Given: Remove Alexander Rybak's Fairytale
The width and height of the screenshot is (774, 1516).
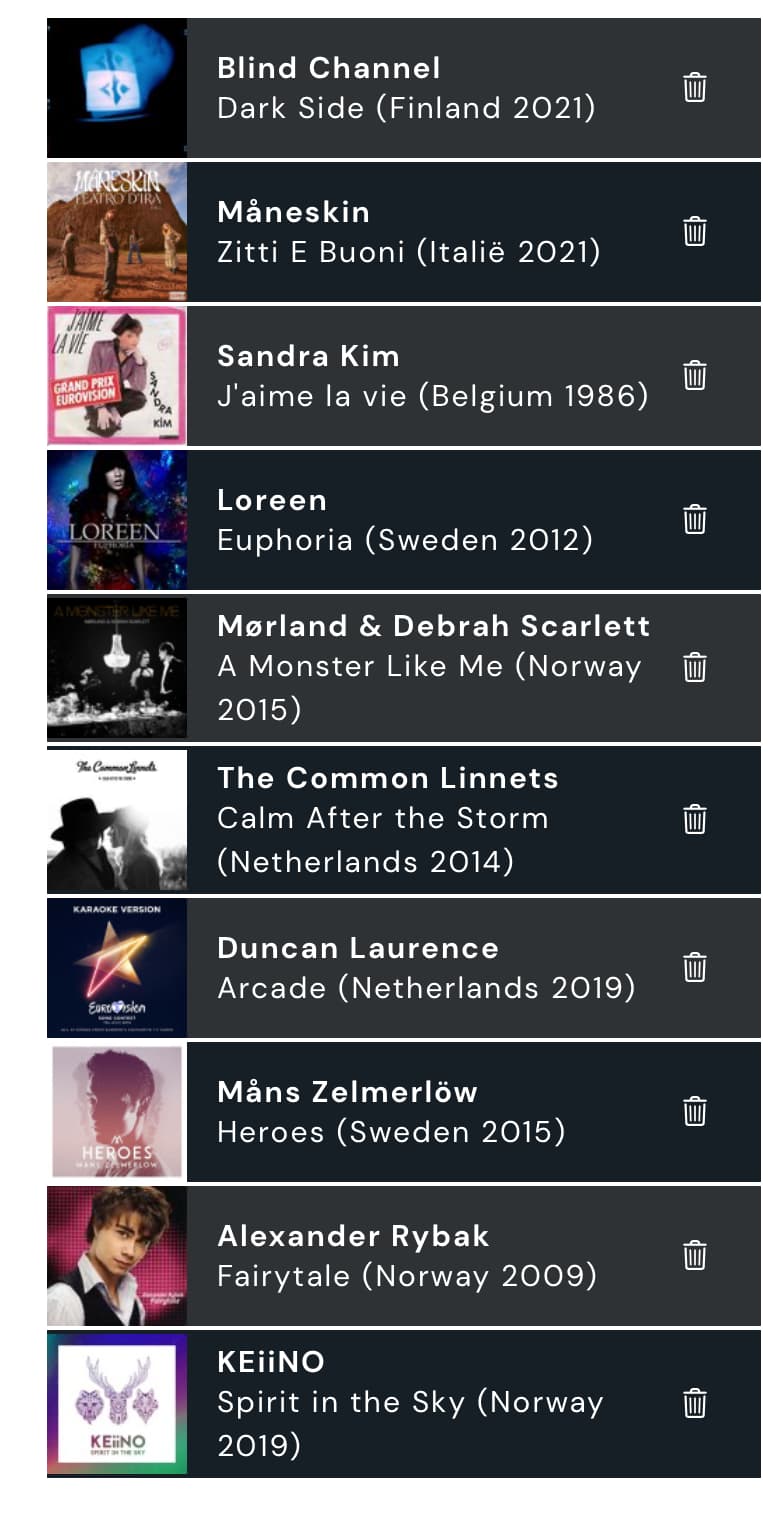Looking at the screenshot, I should coord(695,1255).
